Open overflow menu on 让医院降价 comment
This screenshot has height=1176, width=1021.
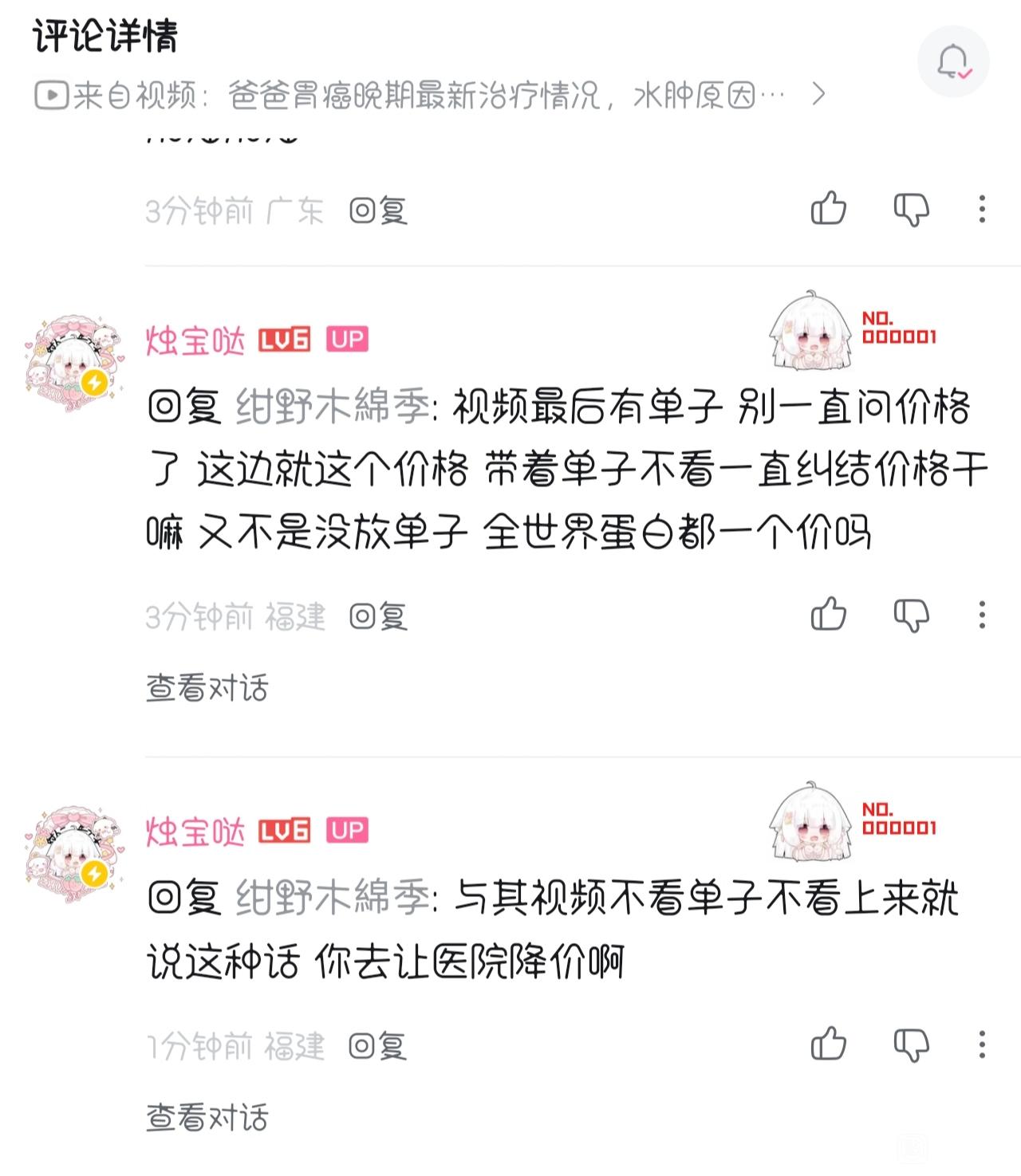[982, 1044]
